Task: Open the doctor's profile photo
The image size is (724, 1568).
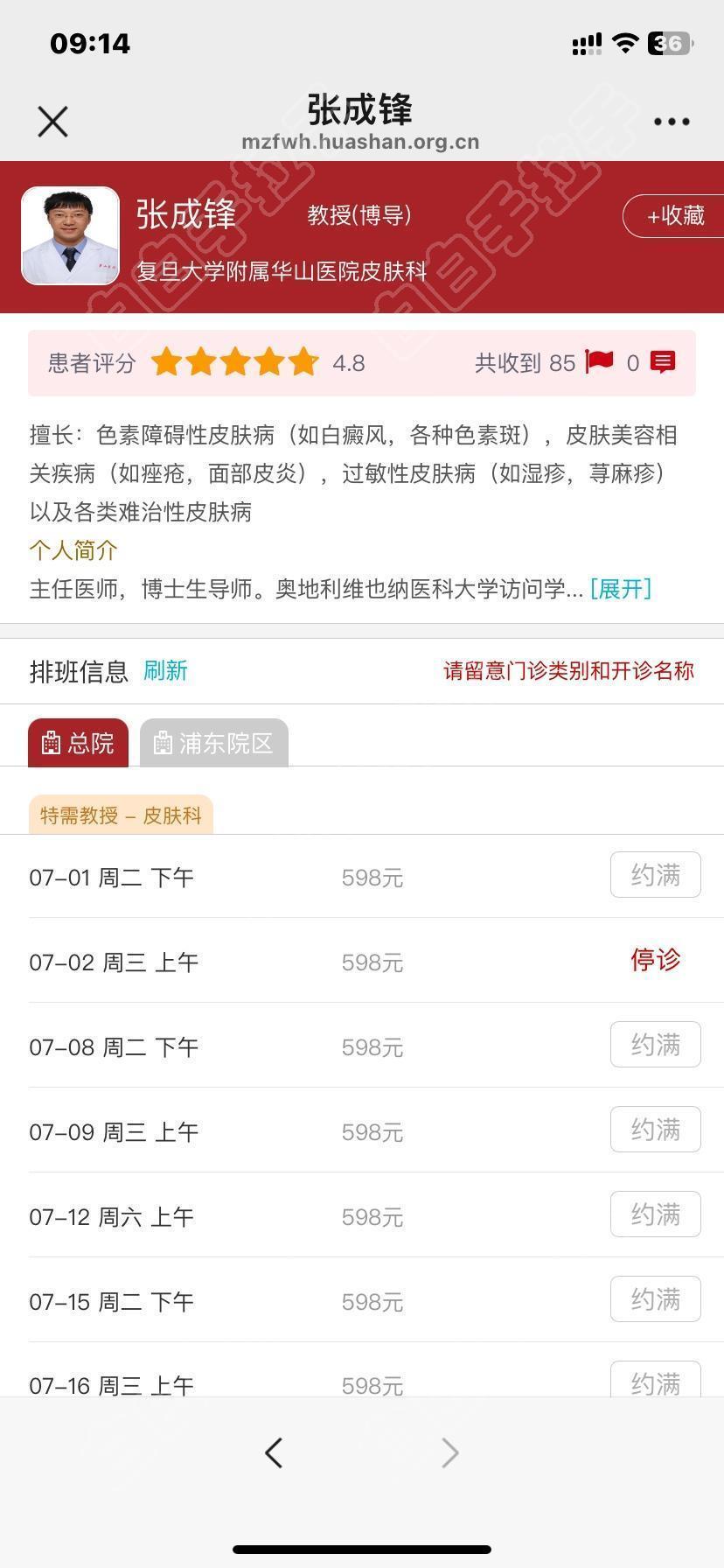Action: (70, 235)
